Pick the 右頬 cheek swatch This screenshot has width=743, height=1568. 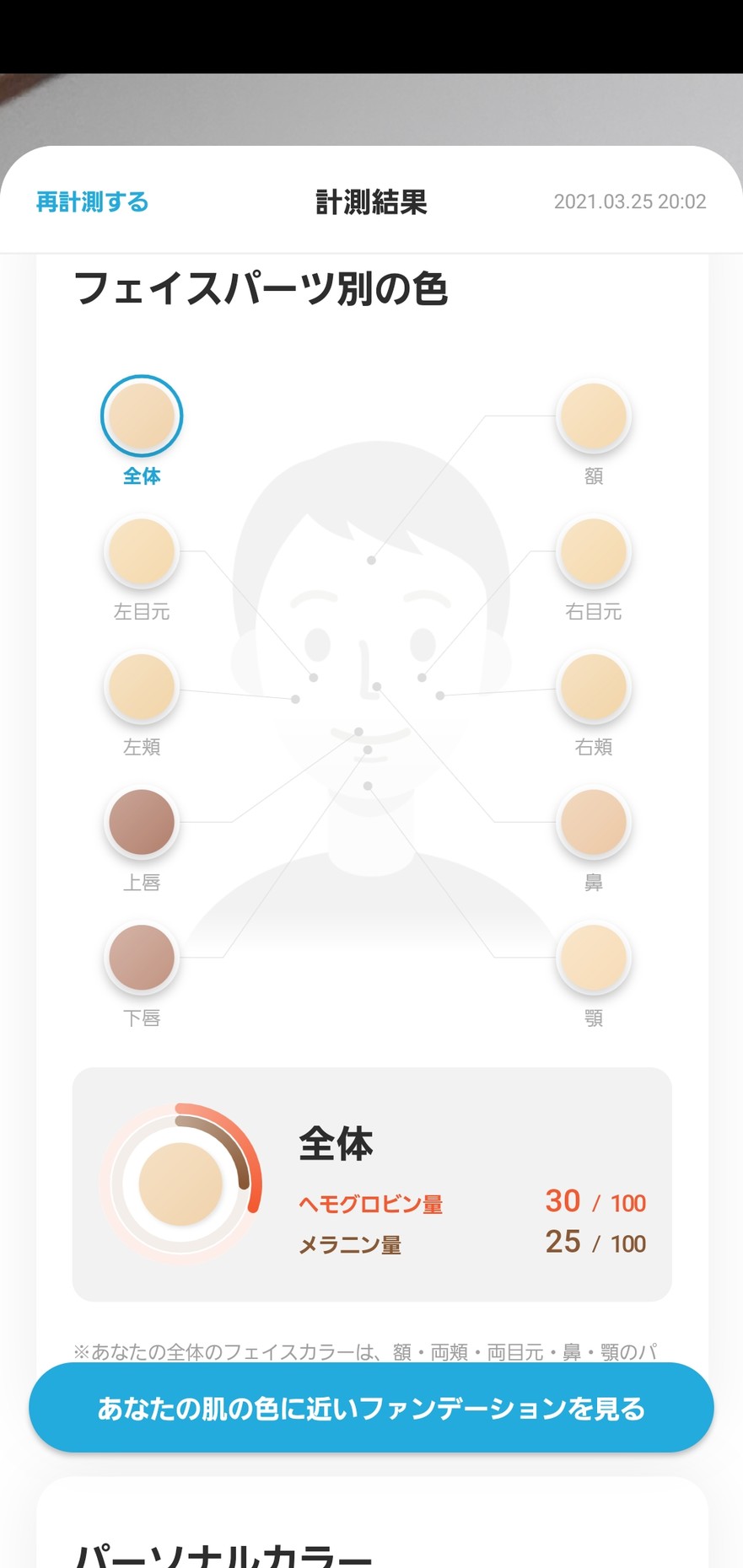coord(594,687)
